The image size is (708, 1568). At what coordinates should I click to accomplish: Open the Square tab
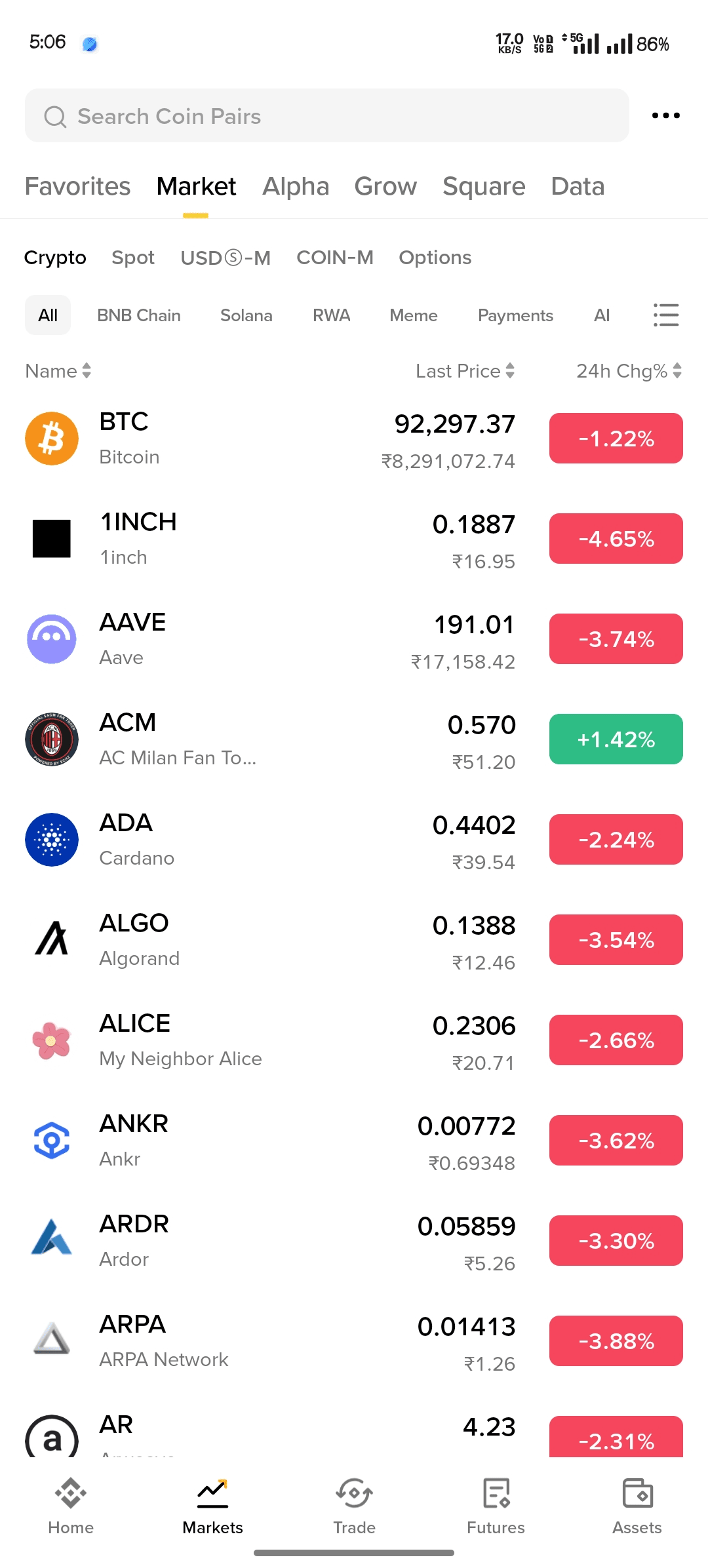[484, 187]
